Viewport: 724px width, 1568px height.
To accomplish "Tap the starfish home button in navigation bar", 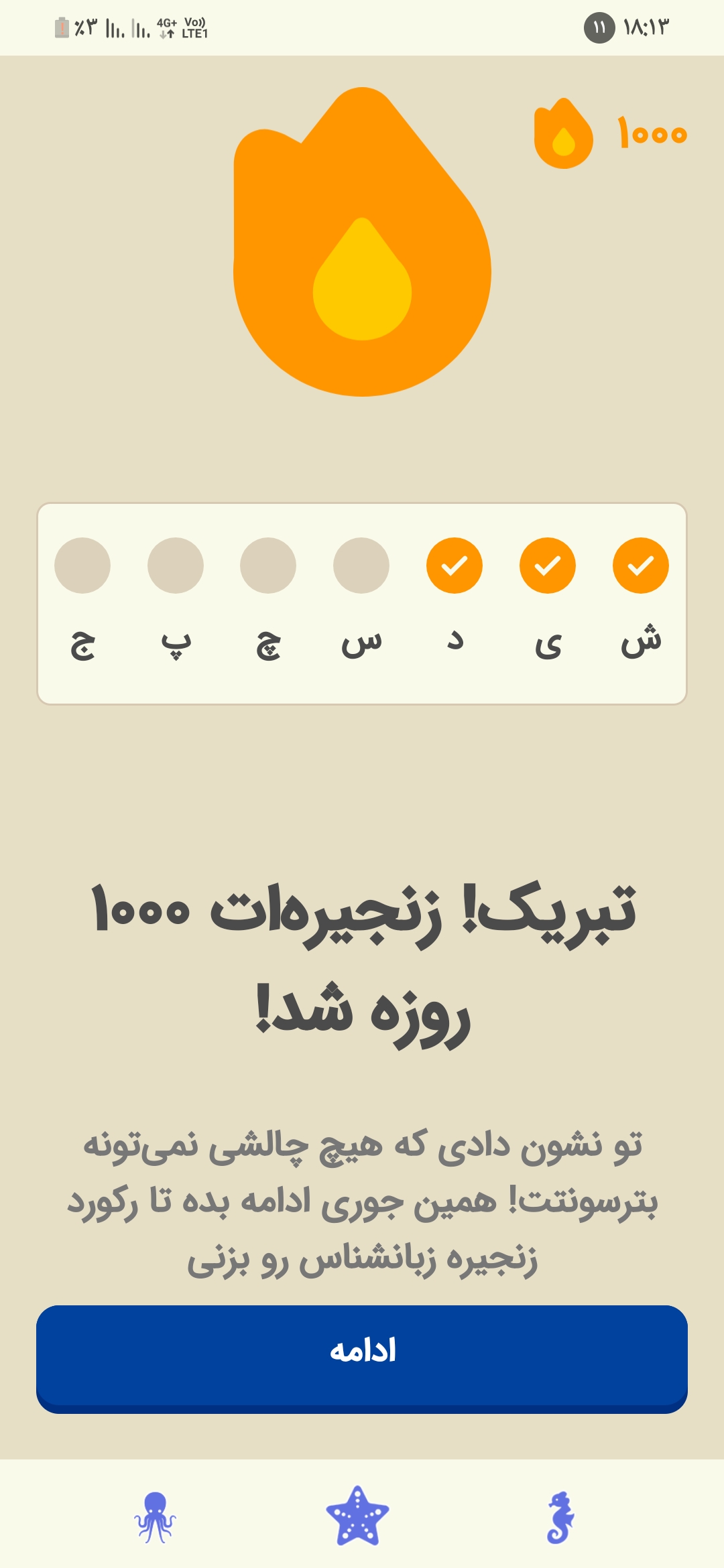I will (x=358, y=1516).
